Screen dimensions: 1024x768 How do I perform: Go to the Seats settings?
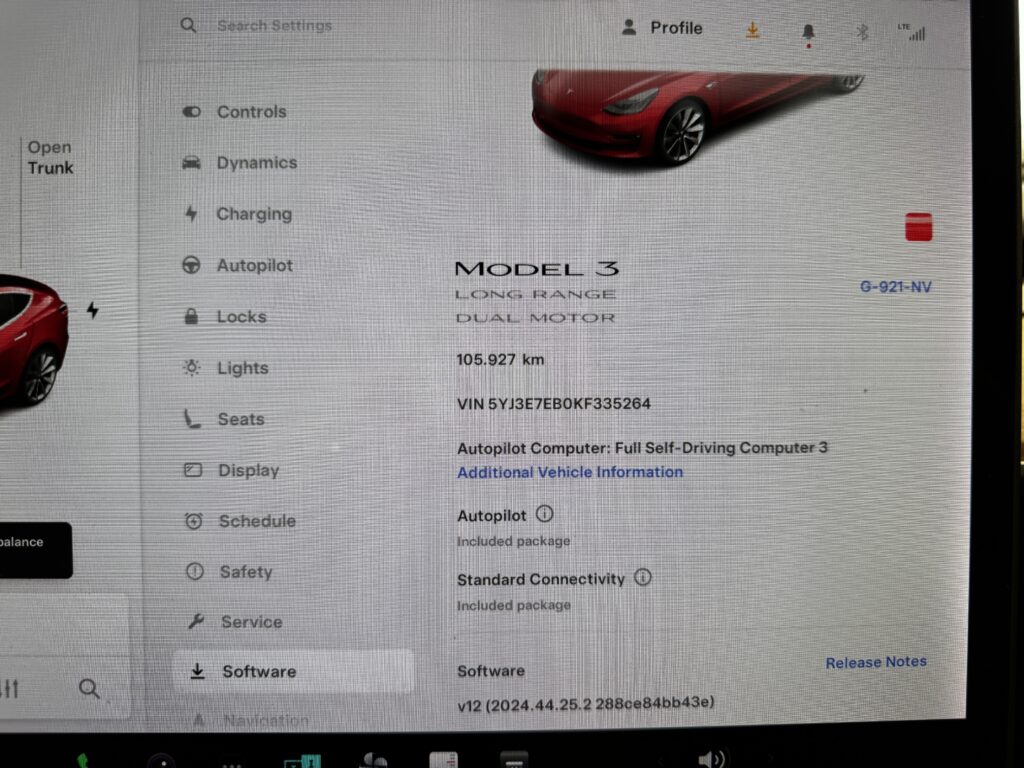click(240, 419)
